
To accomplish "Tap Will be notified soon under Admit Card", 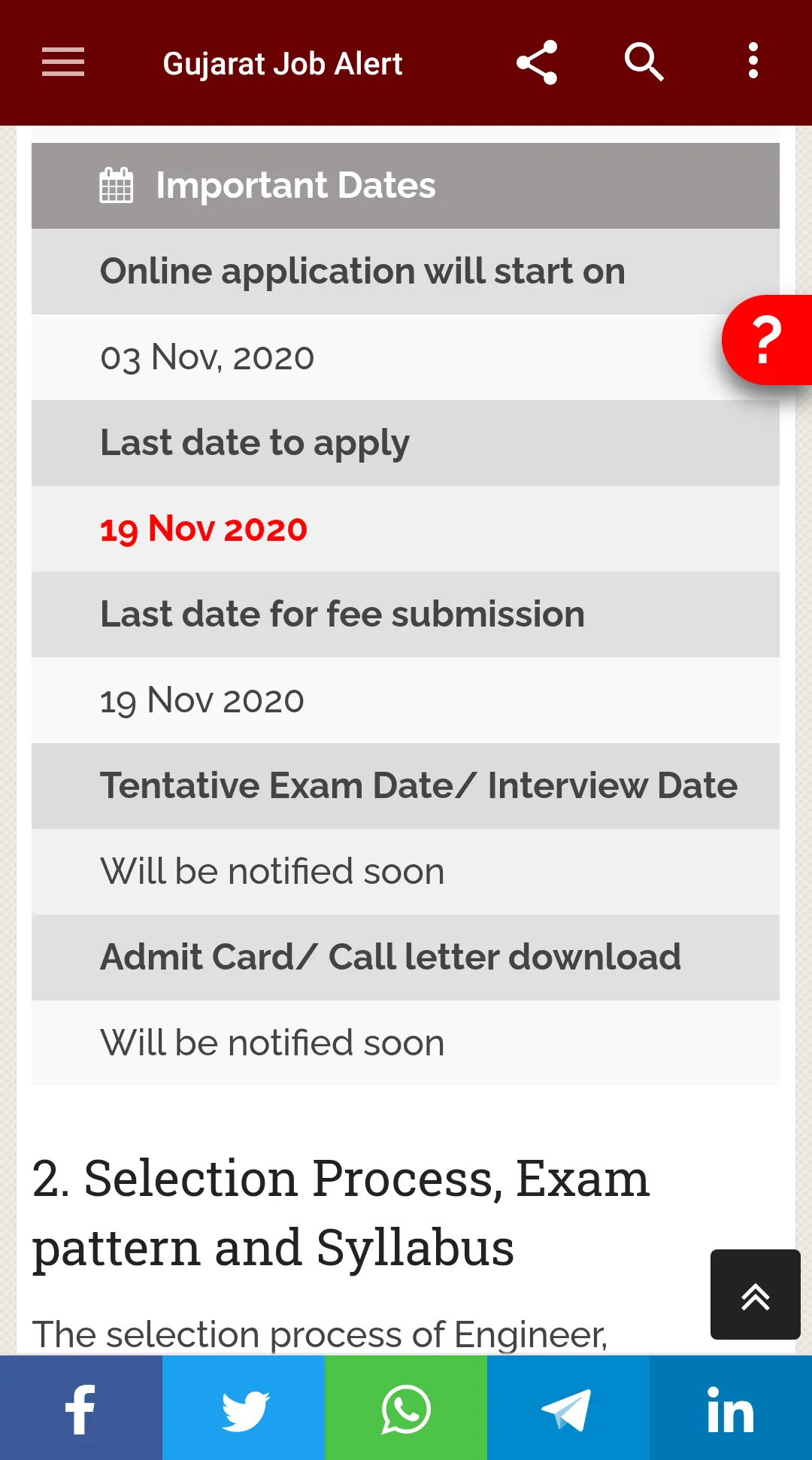I will pos(272,1043).
